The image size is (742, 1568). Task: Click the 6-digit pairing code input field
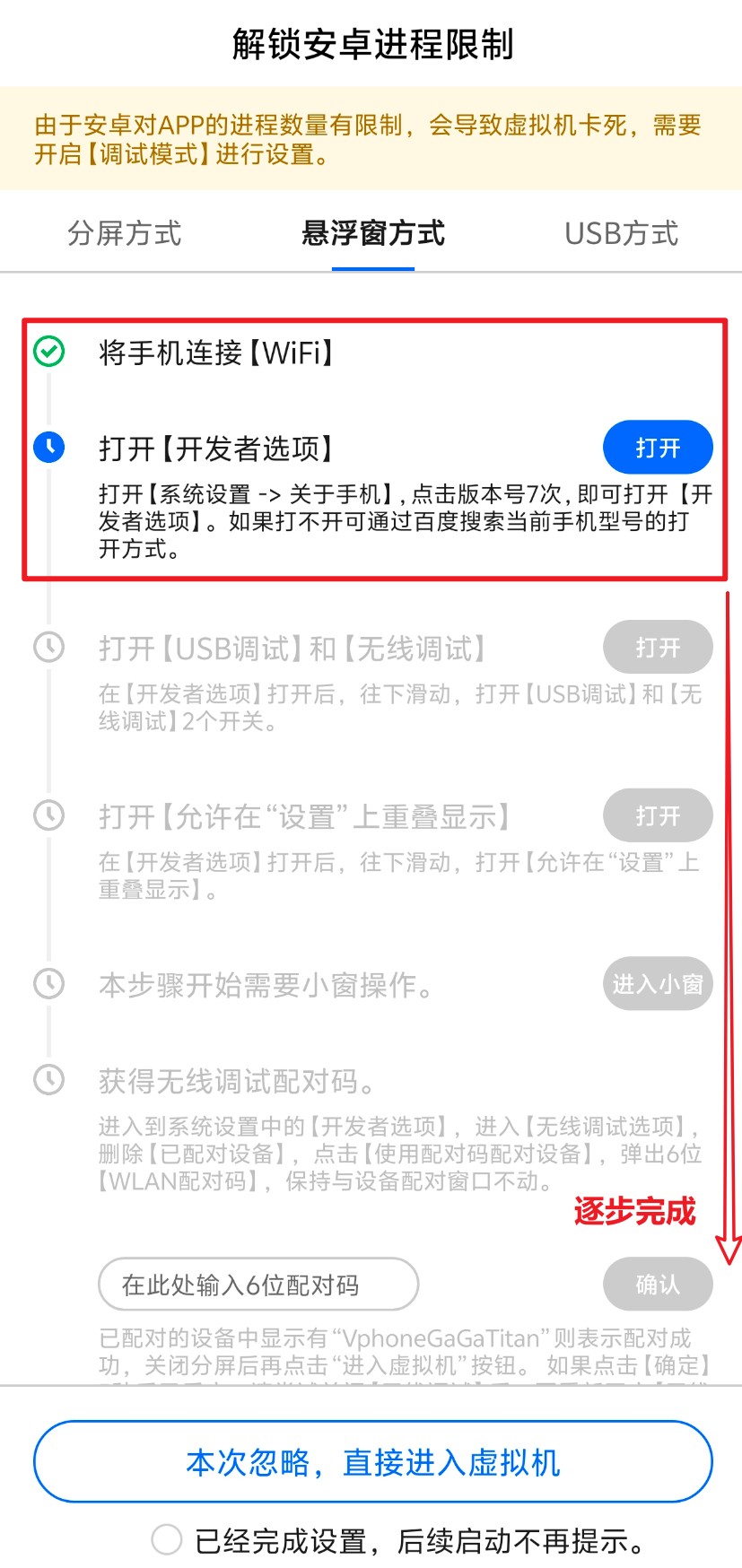coord(258,1285)
